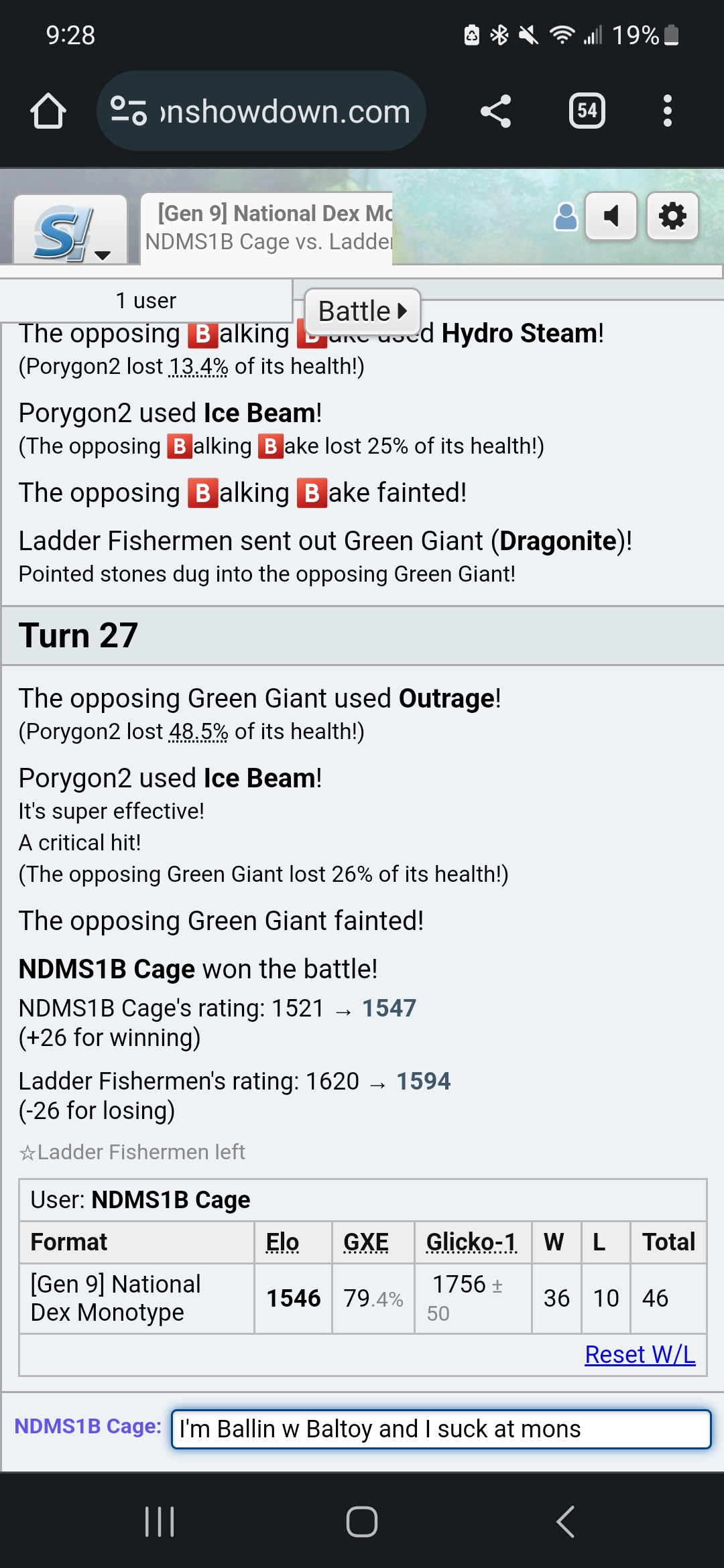Open the user profile icon

pos(566,216)
